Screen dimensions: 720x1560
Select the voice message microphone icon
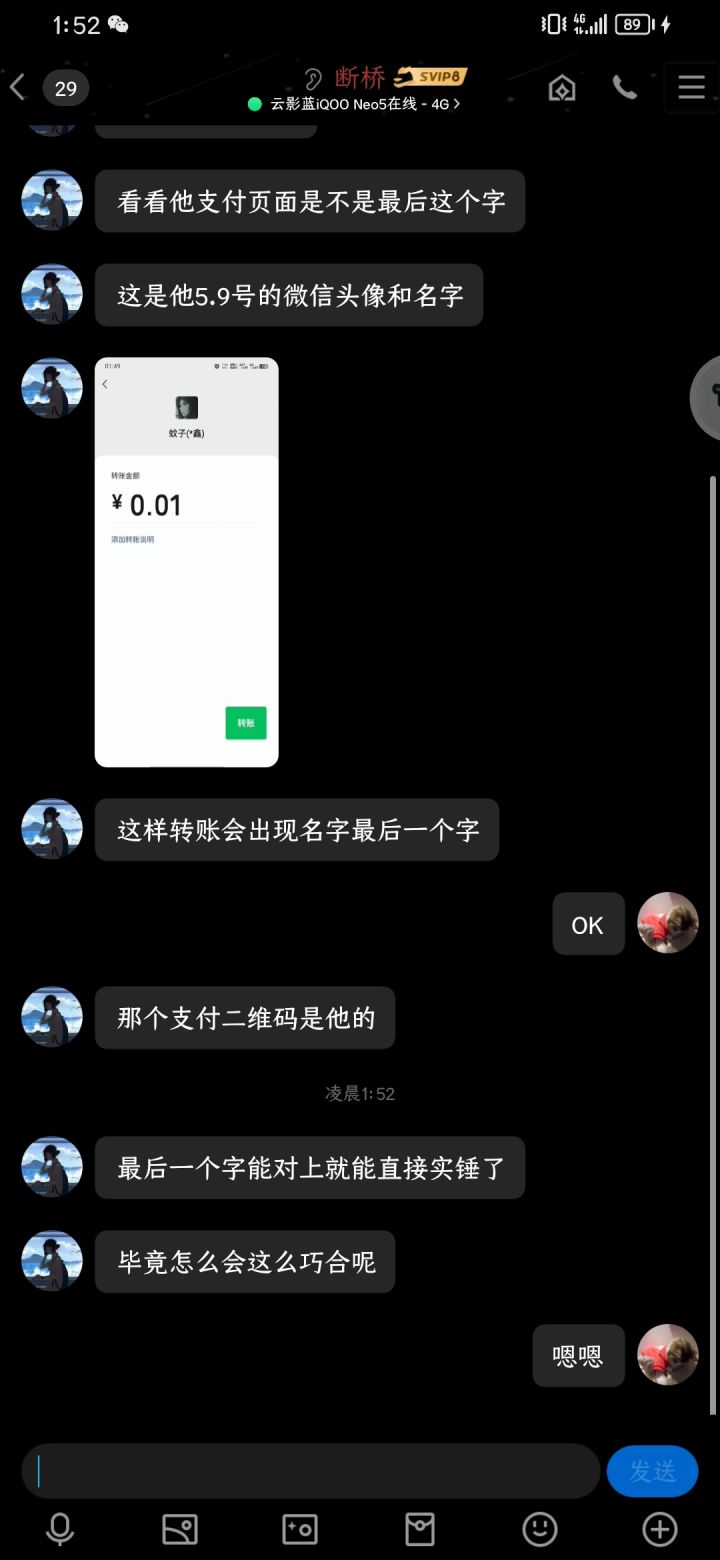coord(58,1529)
